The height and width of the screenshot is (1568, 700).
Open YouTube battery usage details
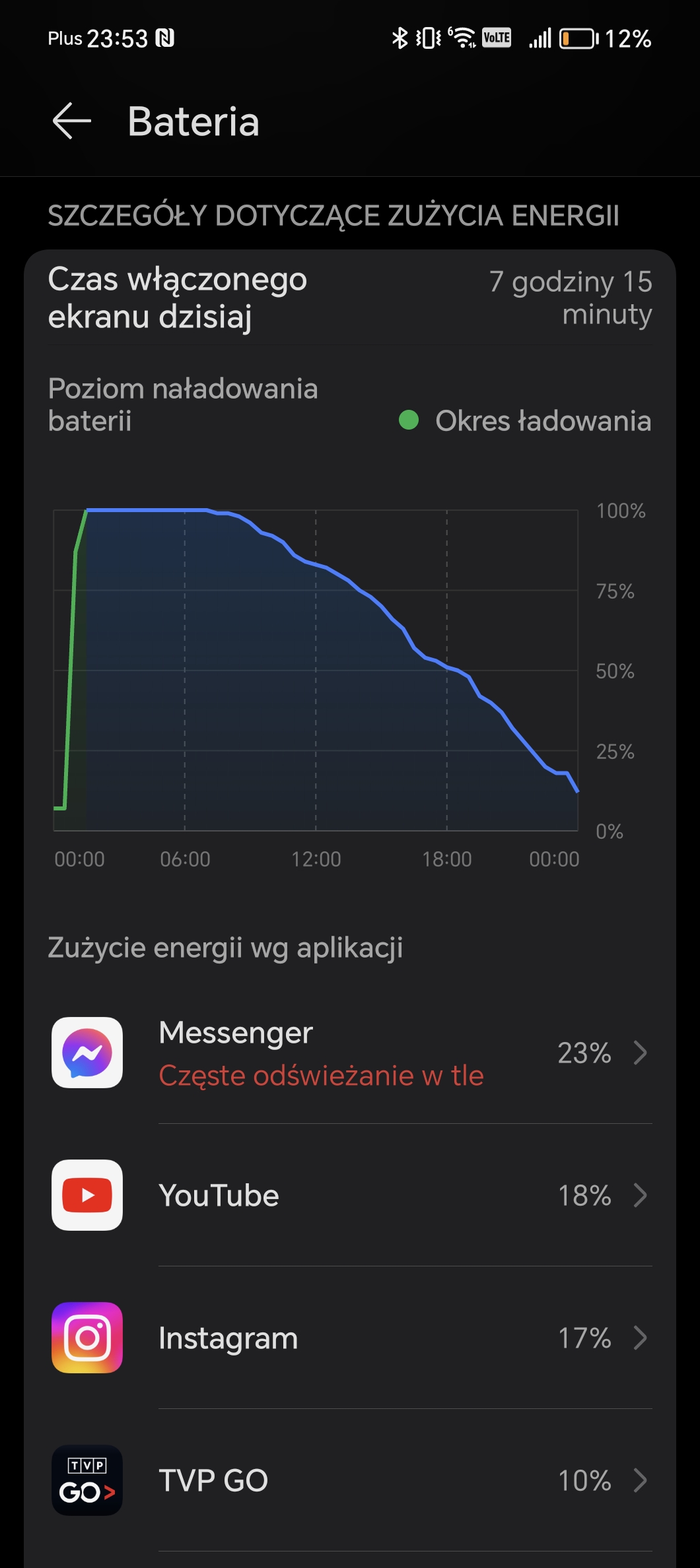pyautogui.click(x=350, y=1195)
